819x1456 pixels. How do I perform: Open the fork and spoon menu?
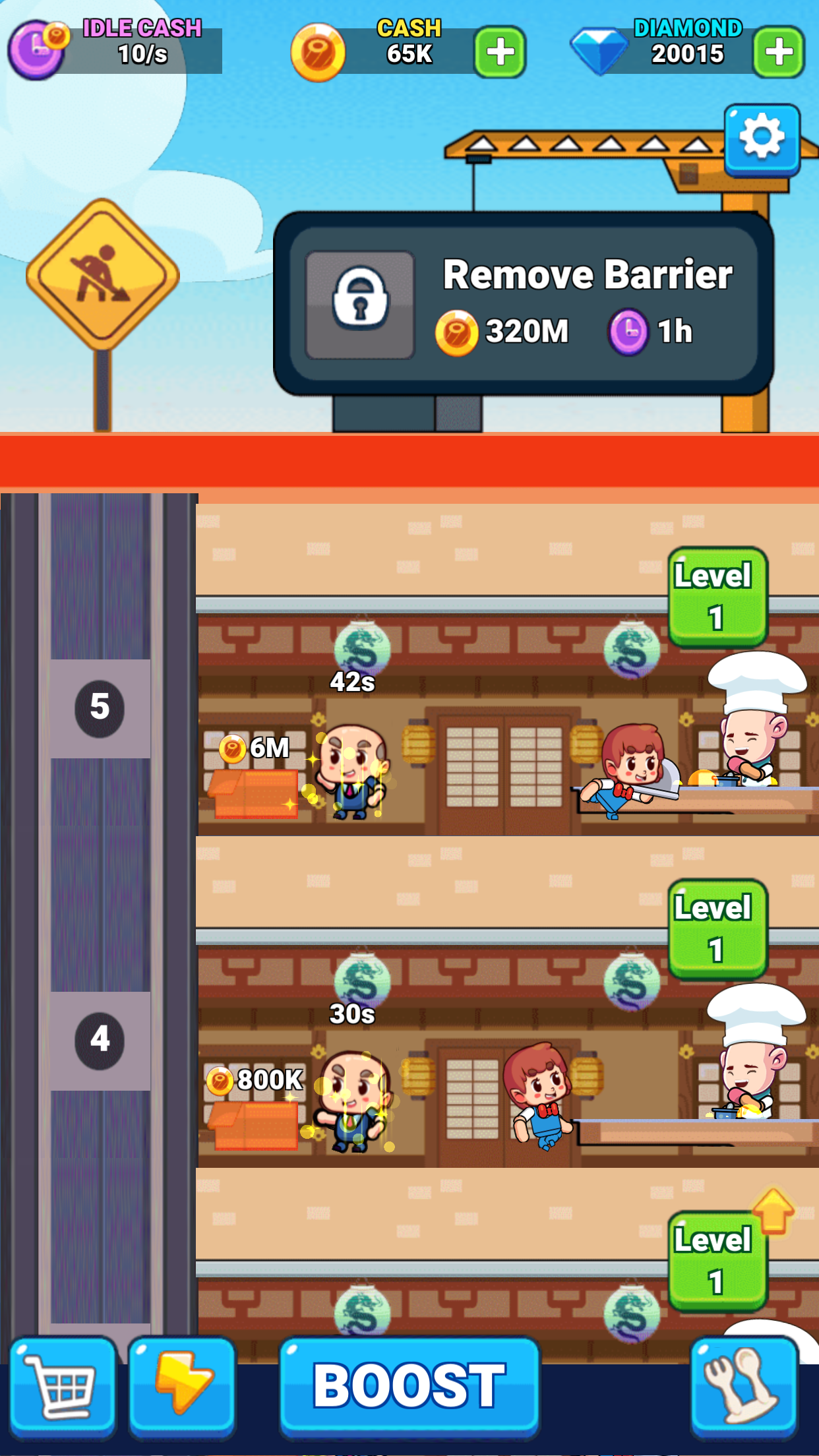click(744, 1388)
